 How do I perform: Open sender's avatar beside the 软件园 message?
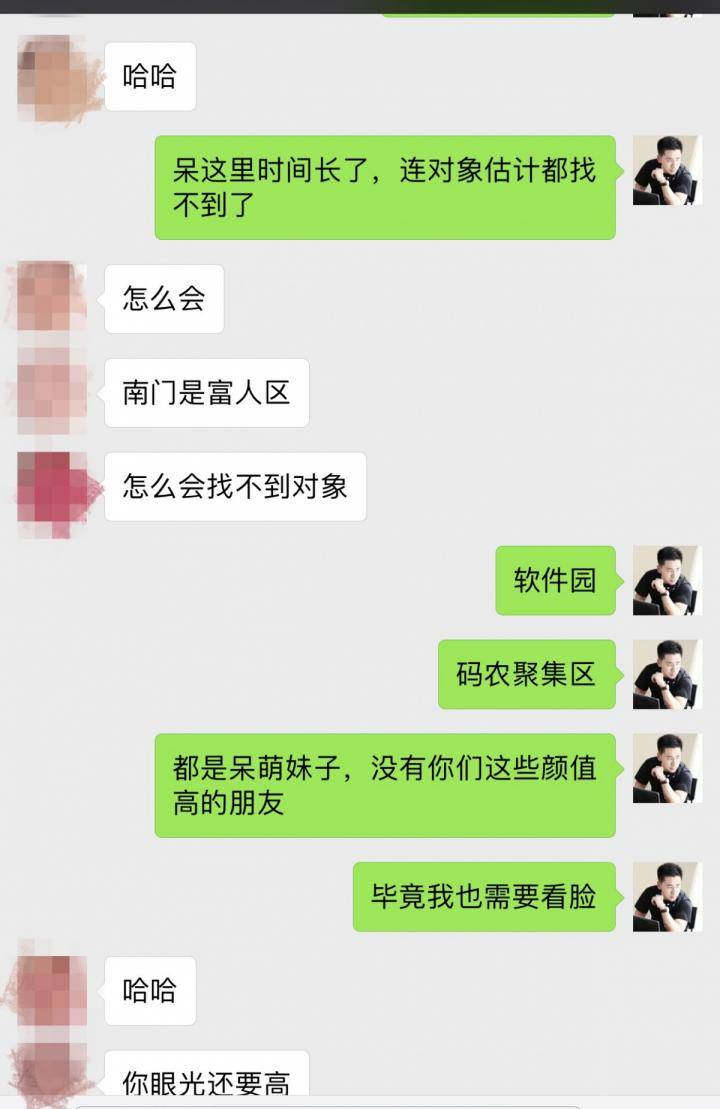667,580
